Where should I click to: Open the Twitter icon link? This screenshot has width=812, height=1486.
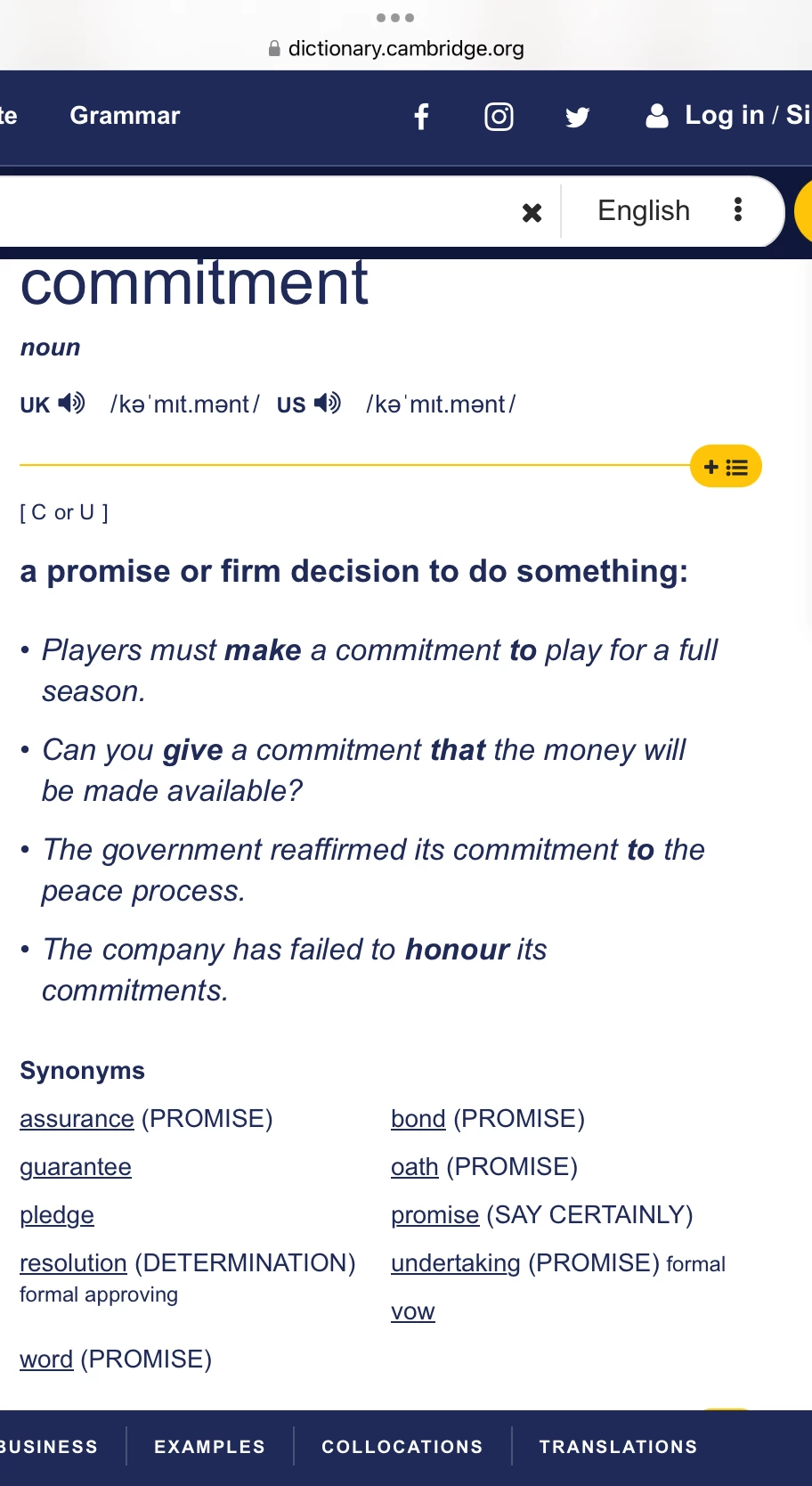coord(577,117)
